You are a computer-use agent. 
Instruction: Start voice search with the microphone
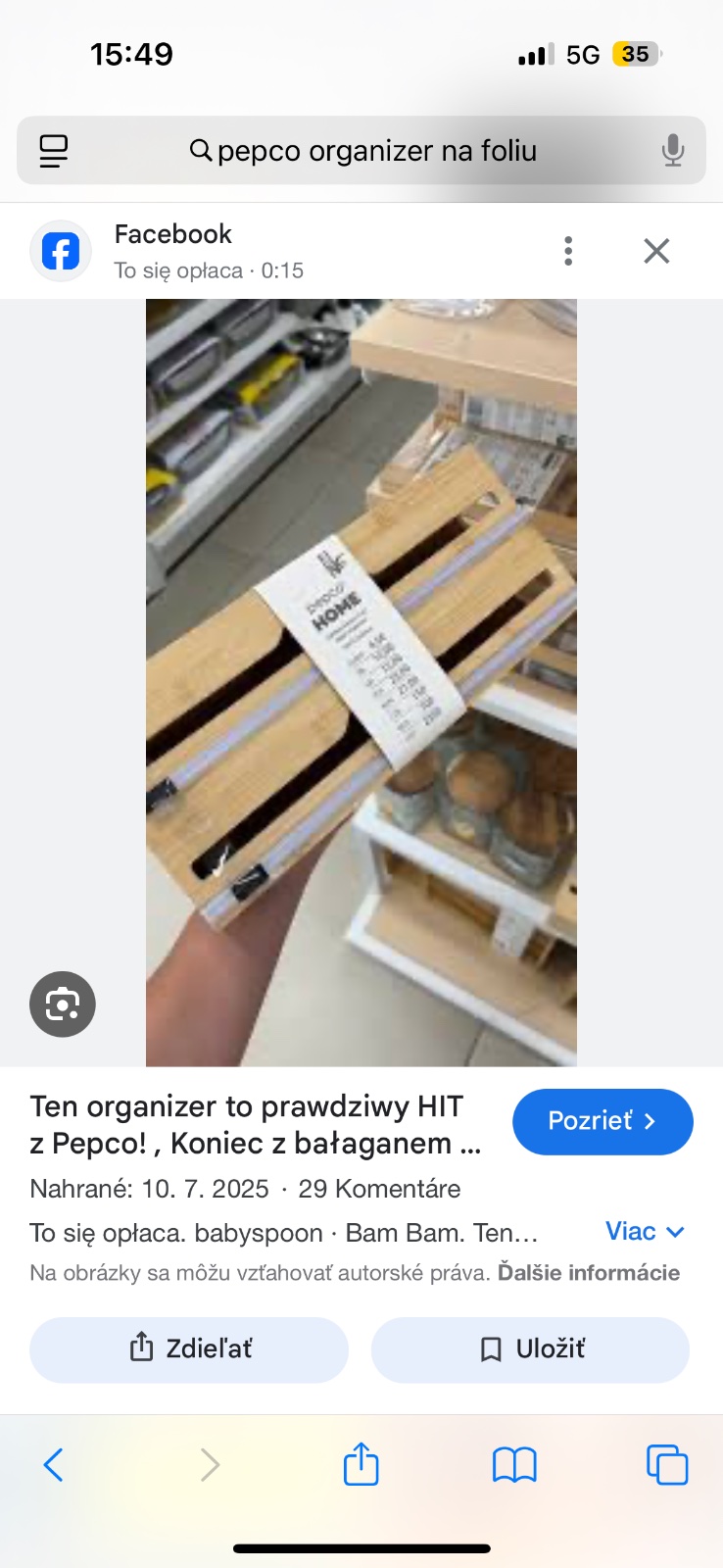click(672, 151)
